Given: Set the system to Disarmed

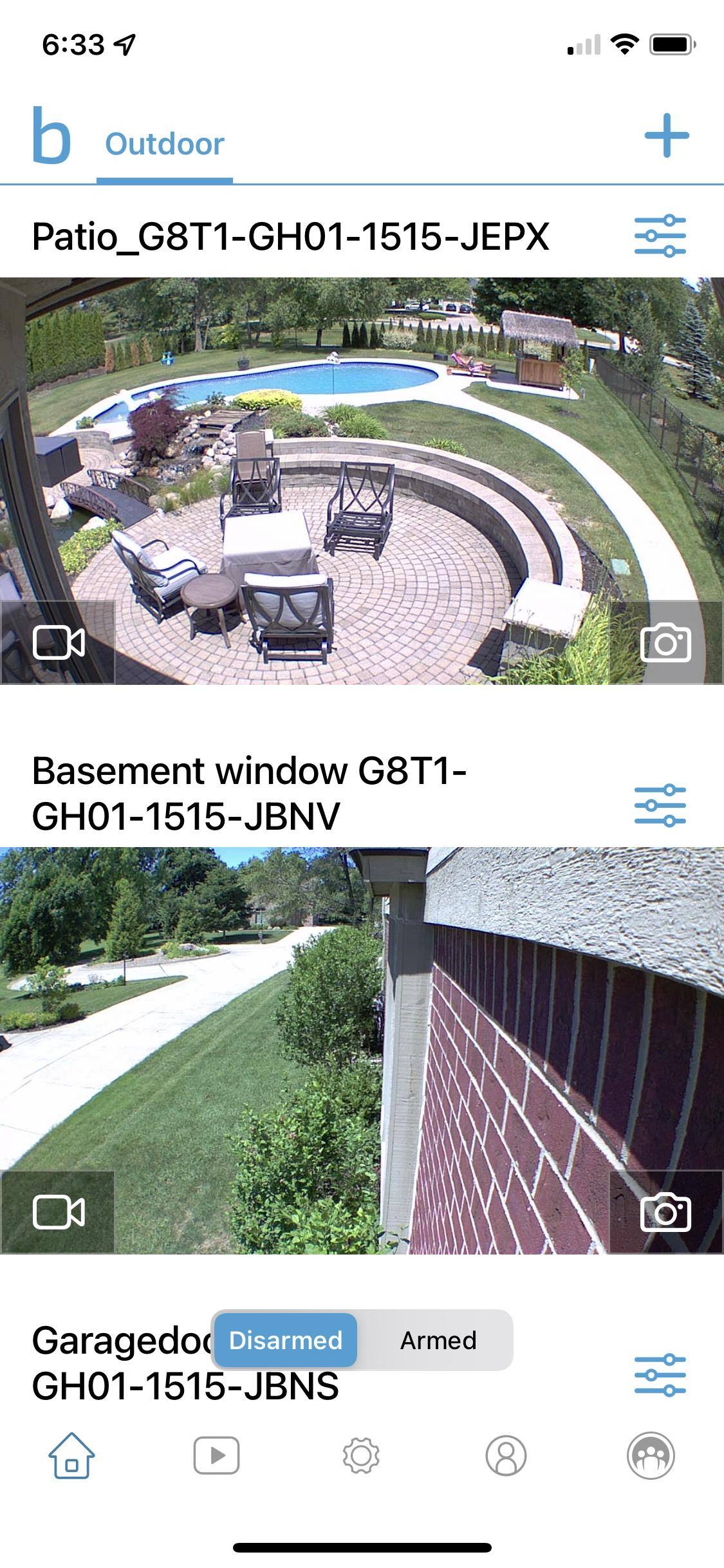Looking at the screenshot, I should tap(286, 1341).
